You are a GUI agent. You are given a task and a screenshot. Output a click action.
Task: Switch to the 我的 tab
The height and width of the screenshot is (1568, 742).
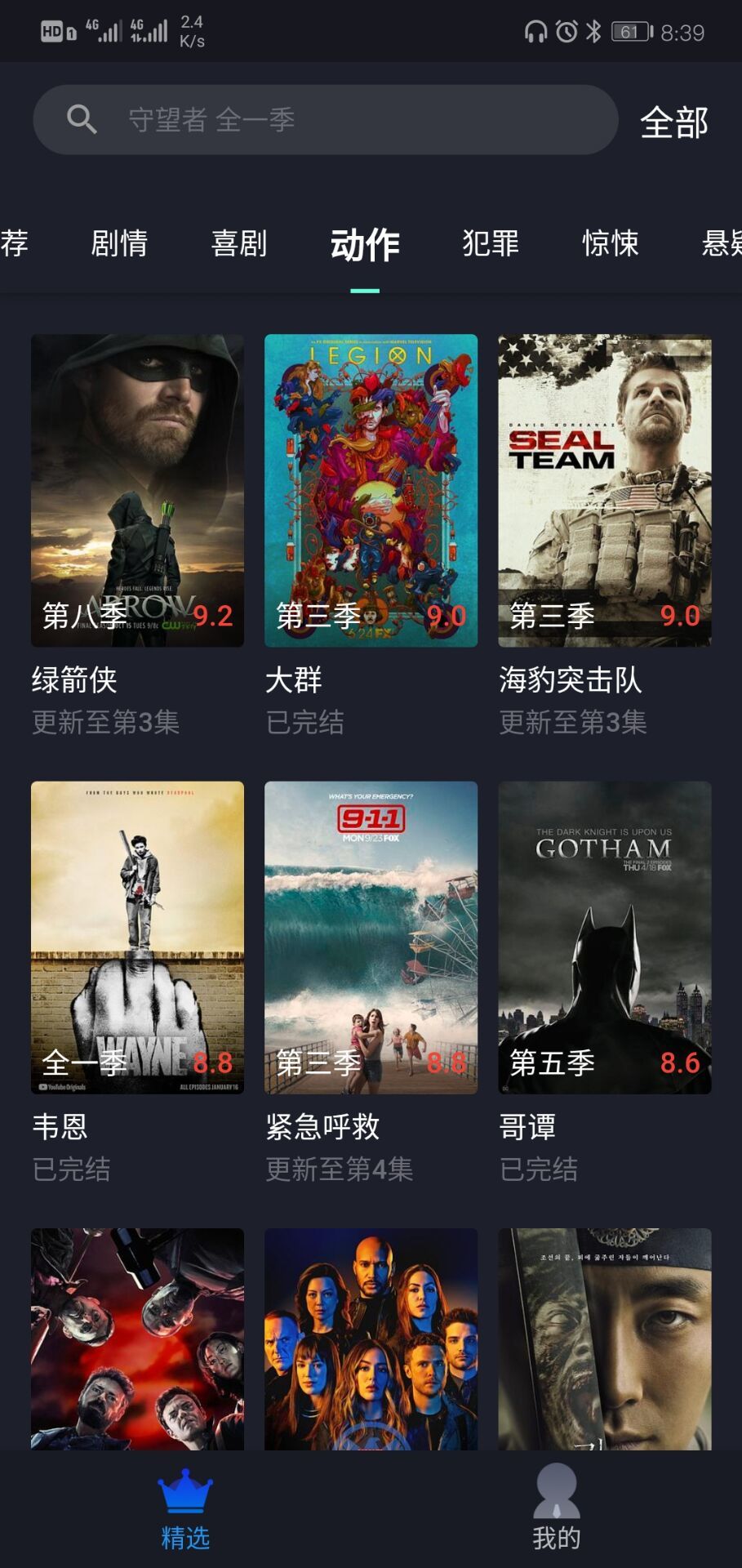click(557, 1509)
